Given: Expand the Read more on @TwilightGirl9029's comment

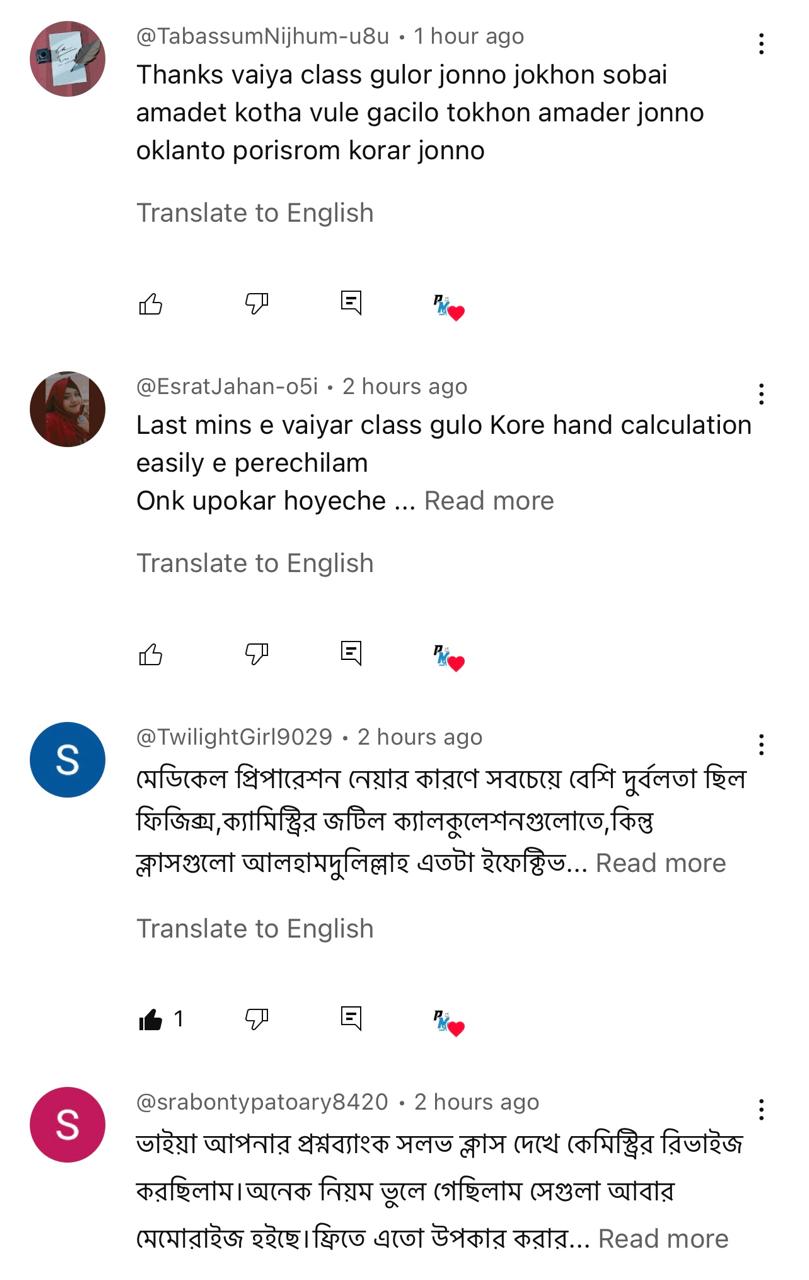Looking at the screenshot, I should point(661,862).
